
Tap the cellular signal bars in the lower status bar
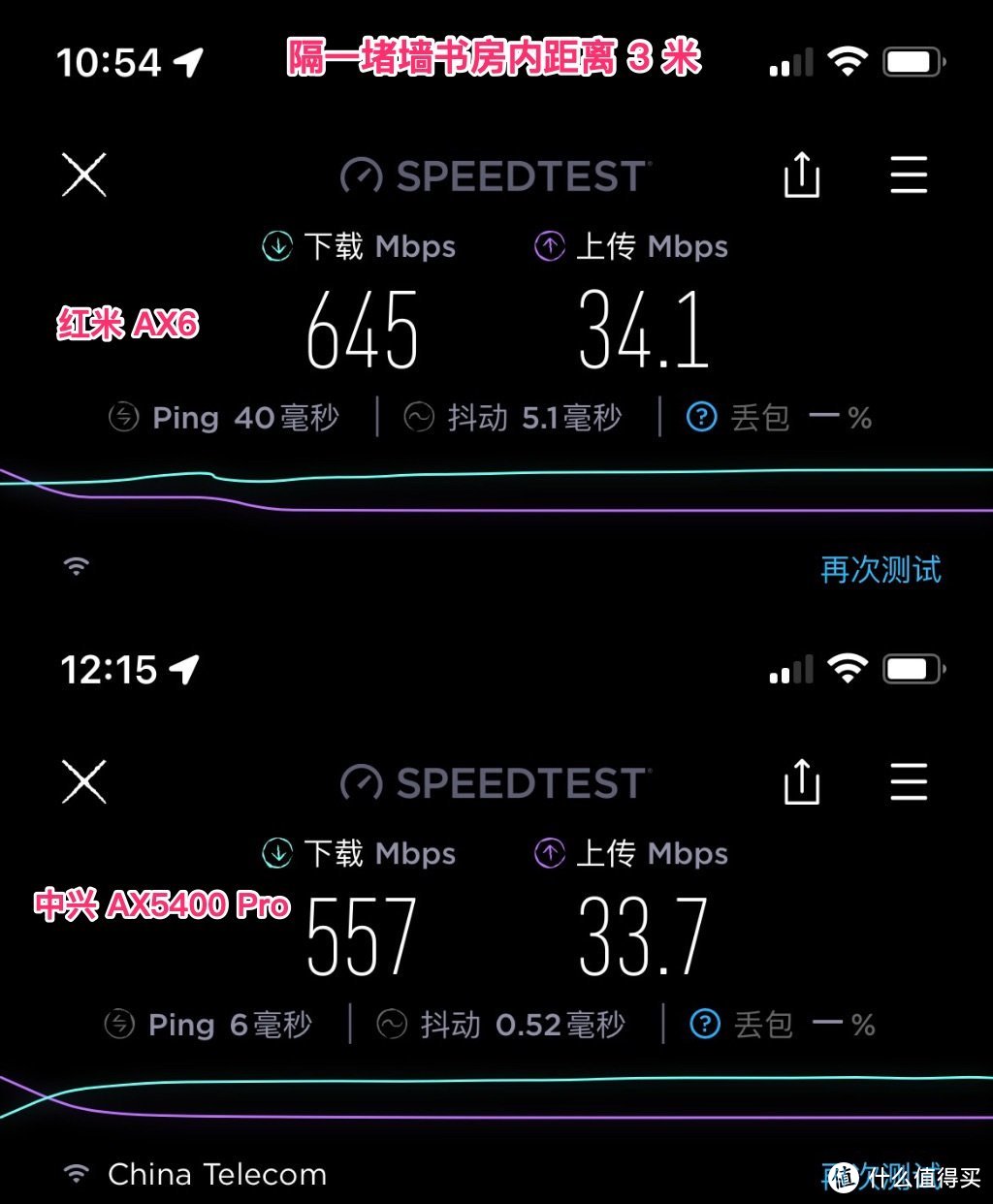(x=789, y=668)
